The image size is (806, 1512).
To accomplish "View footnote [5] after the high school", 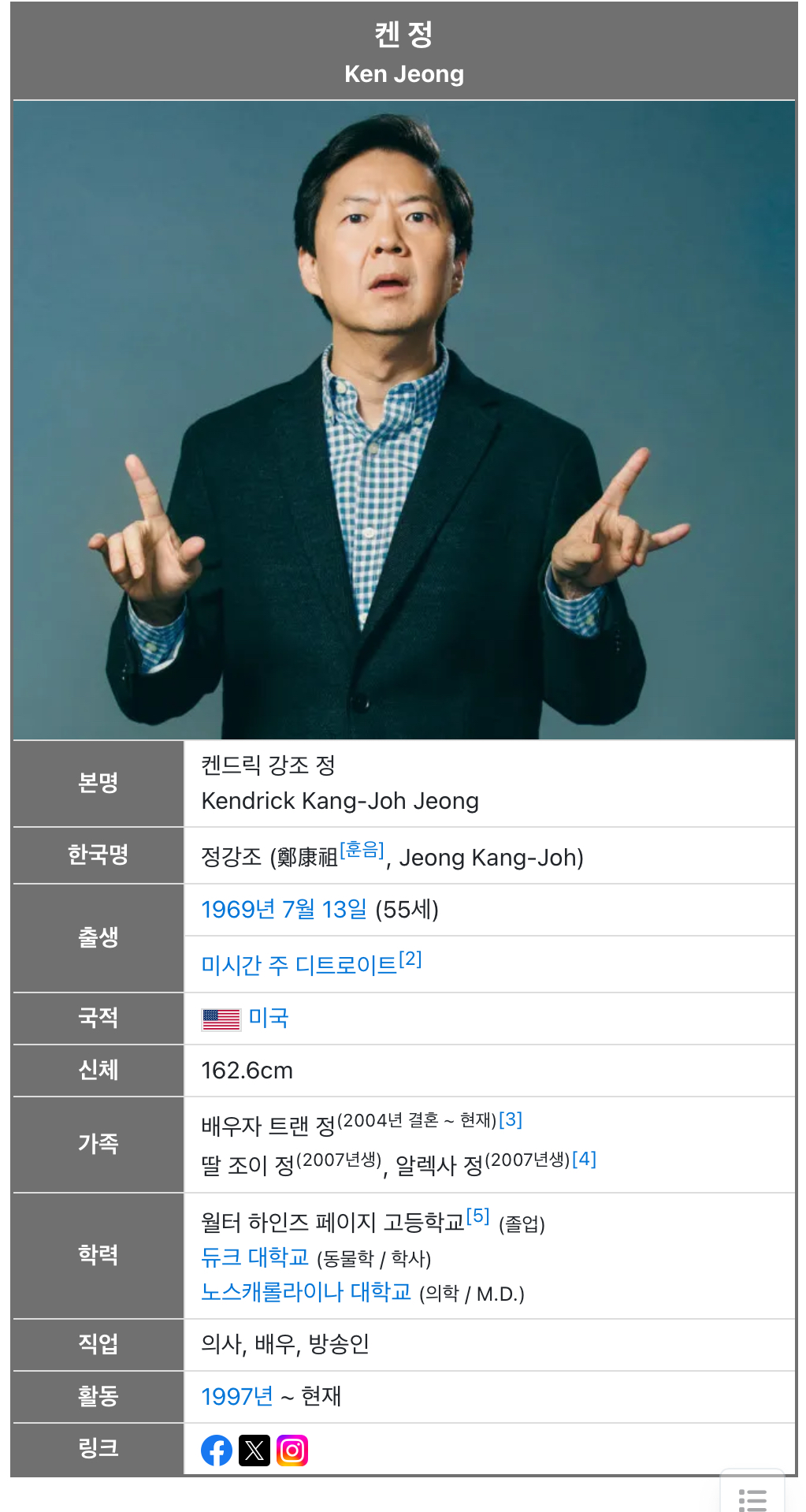I will pyautogui.click(x=478, y=1216).
